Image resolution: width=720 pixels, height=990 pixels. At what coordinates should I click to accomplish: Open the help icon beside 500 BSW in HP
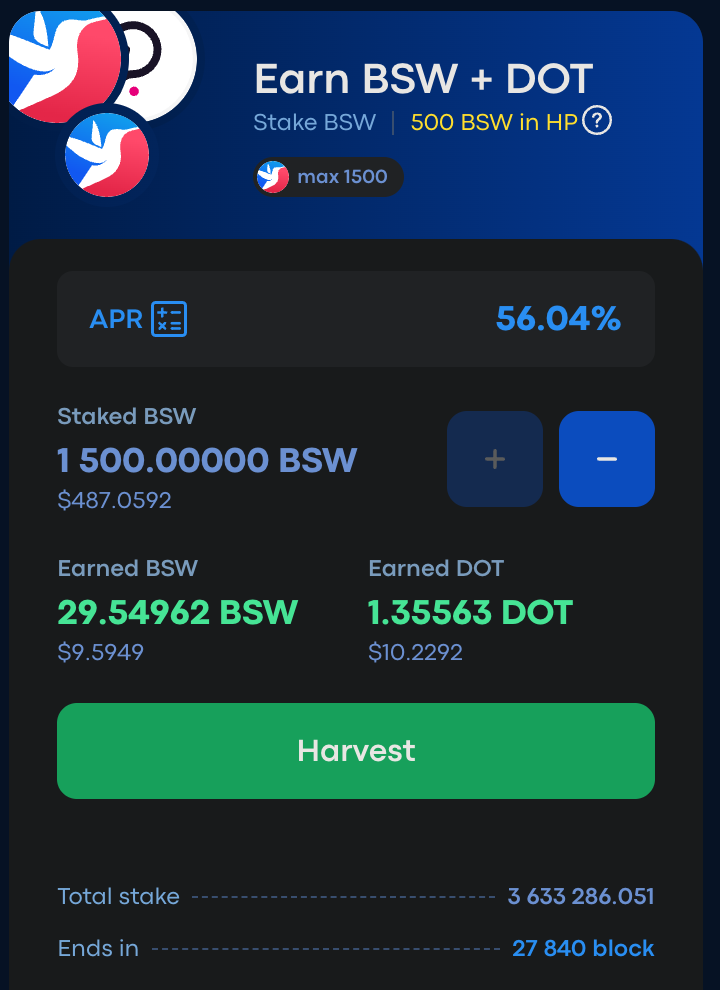(597, 122)
